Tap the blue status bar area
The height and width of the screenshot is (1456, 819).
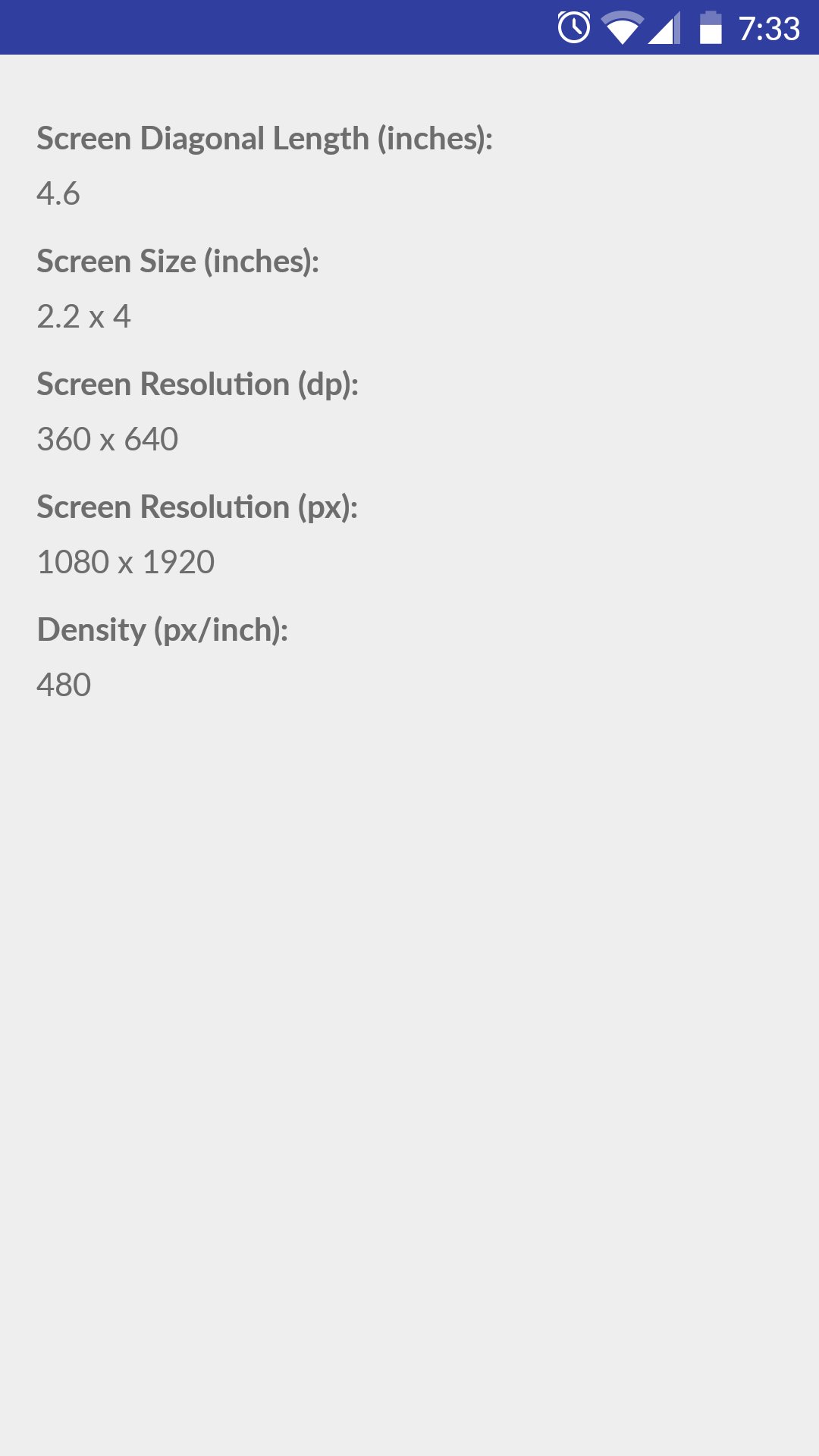[x=303, y=27]
